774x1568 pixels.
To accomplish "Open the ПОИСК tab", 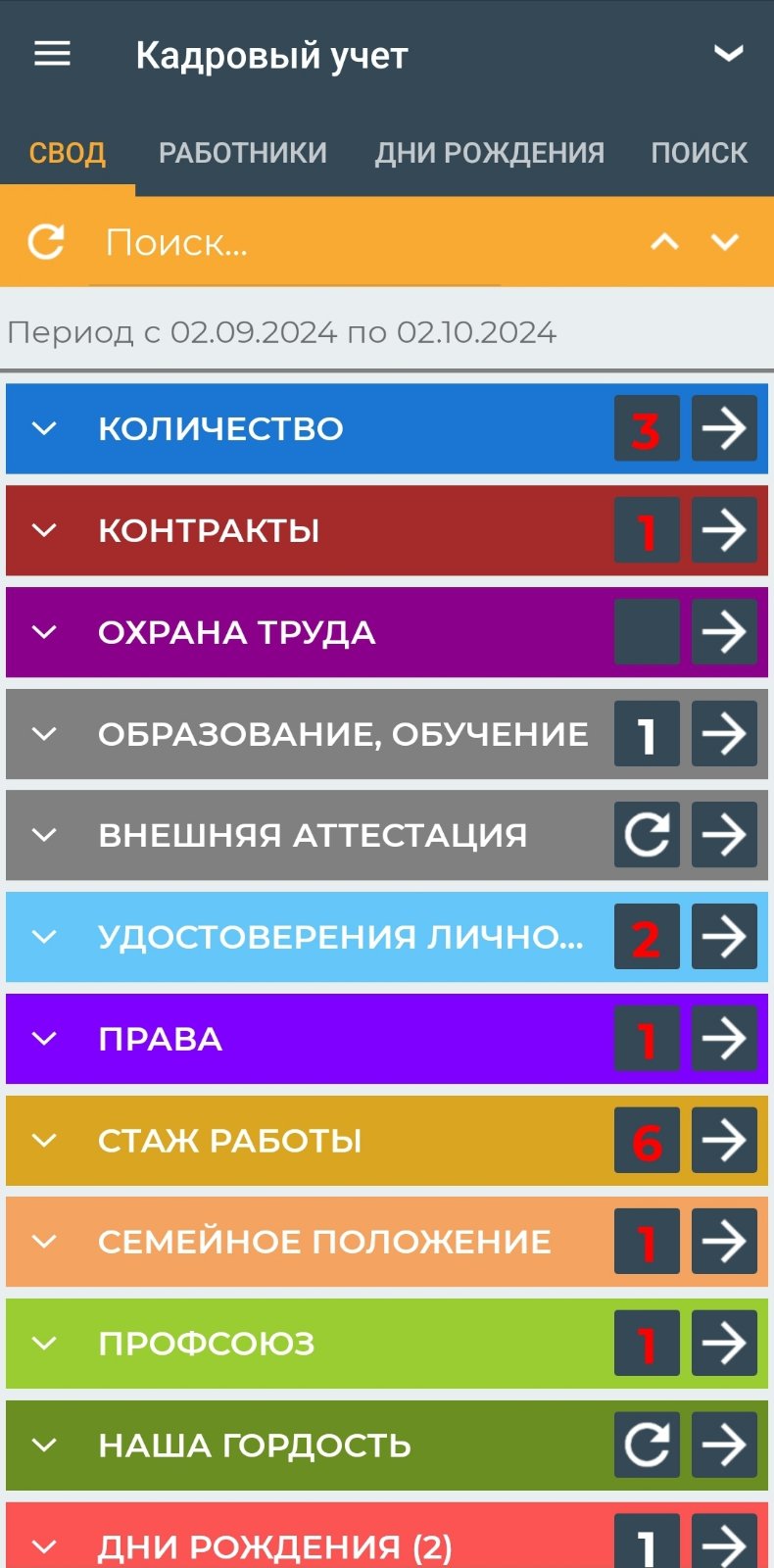I will point(699,153).
